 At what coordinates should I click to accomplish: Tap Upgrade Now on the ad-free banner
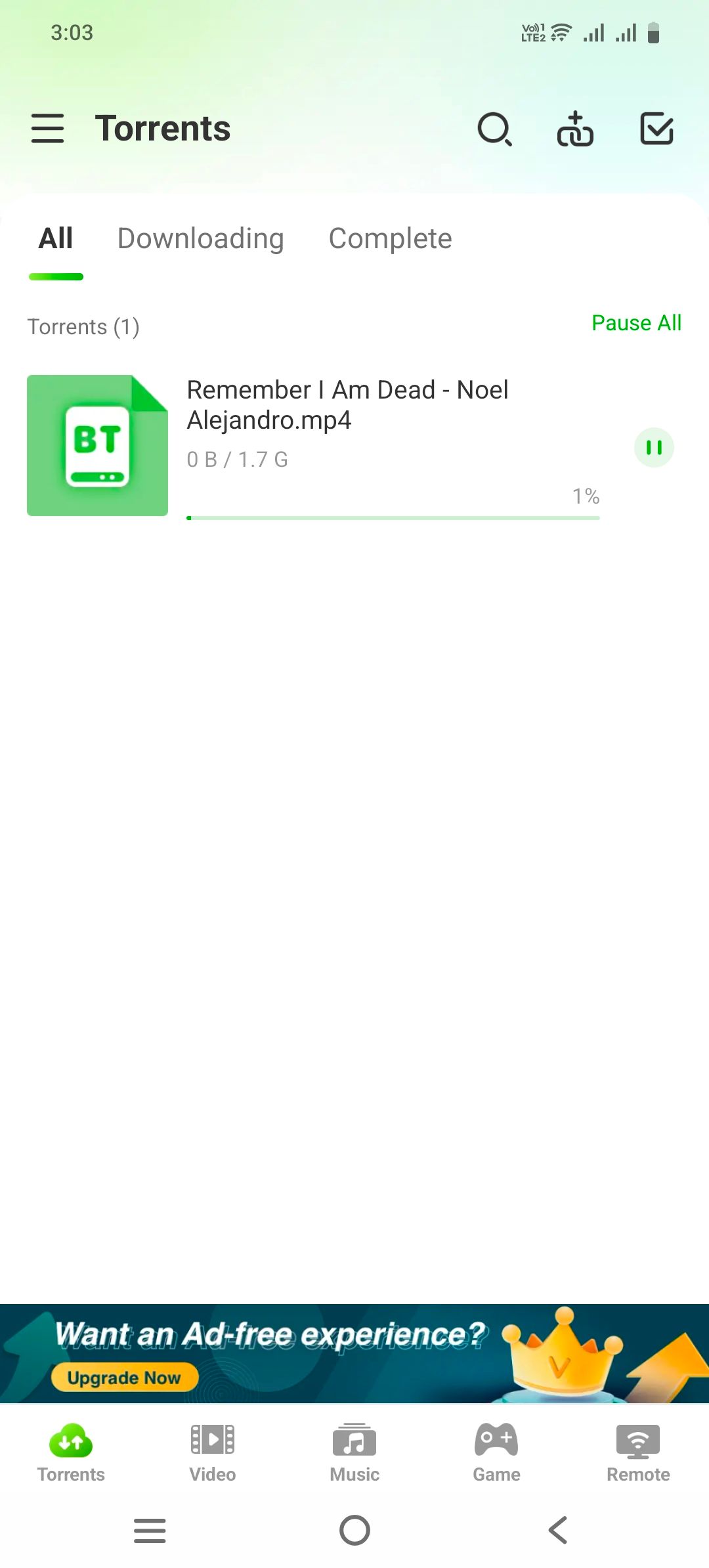124,1378
